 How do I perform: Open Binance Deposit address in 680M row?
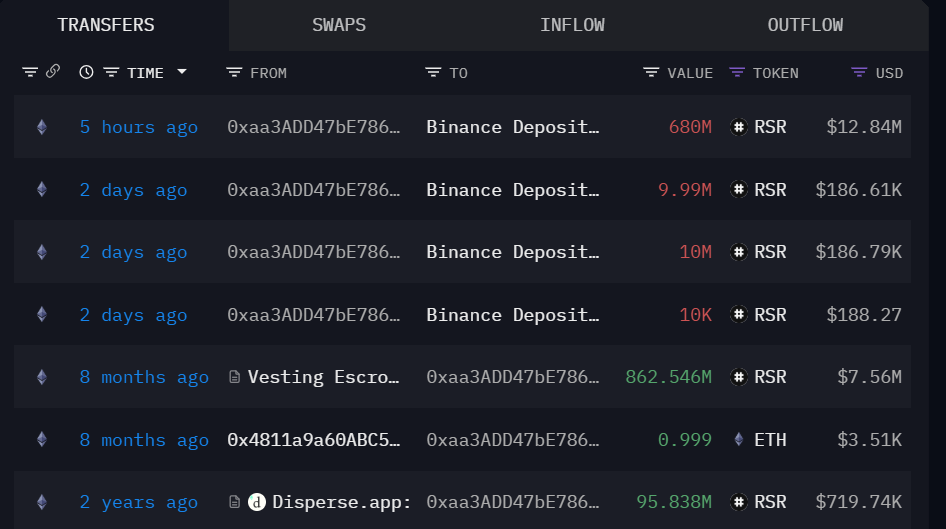click(x=513, y=127)
